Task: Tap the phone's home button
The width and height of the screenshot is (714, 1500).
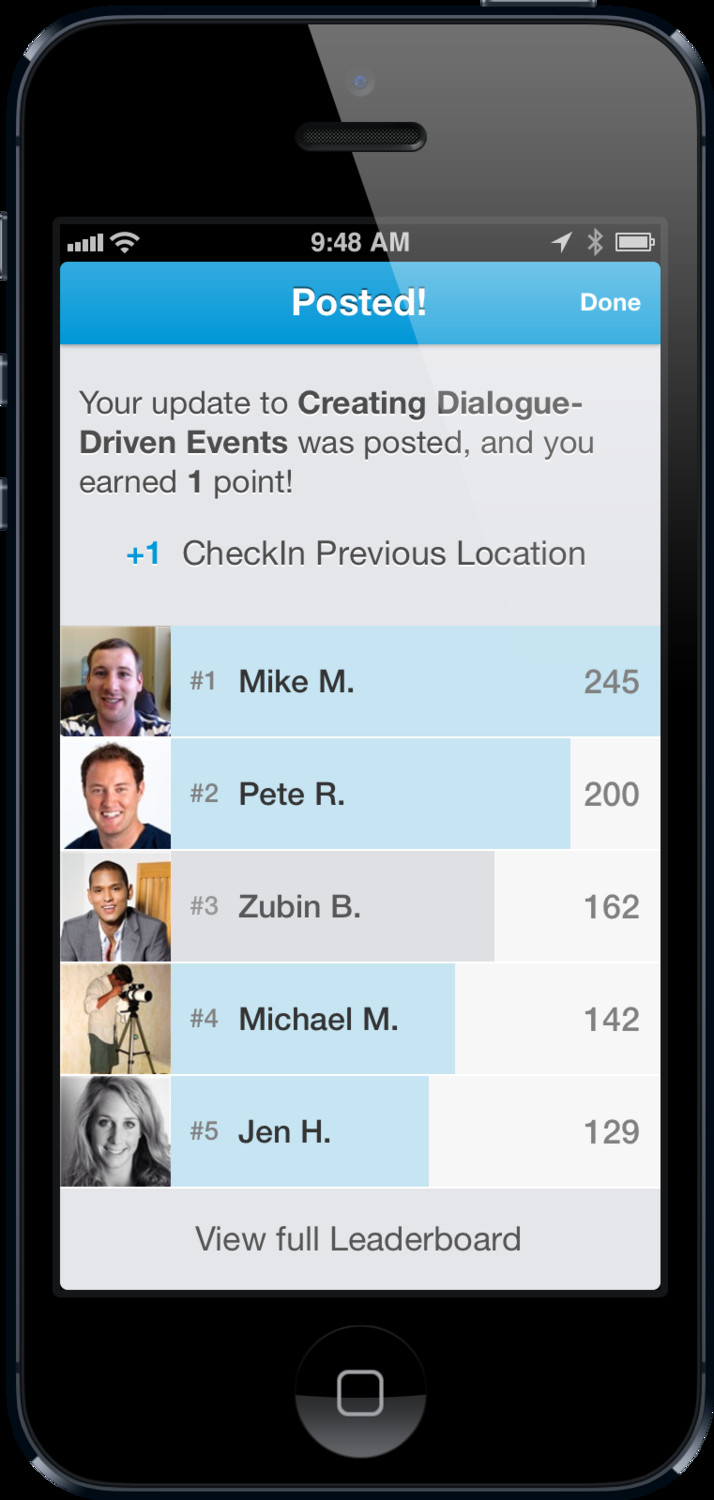Action: click(x=360, y=1392)
